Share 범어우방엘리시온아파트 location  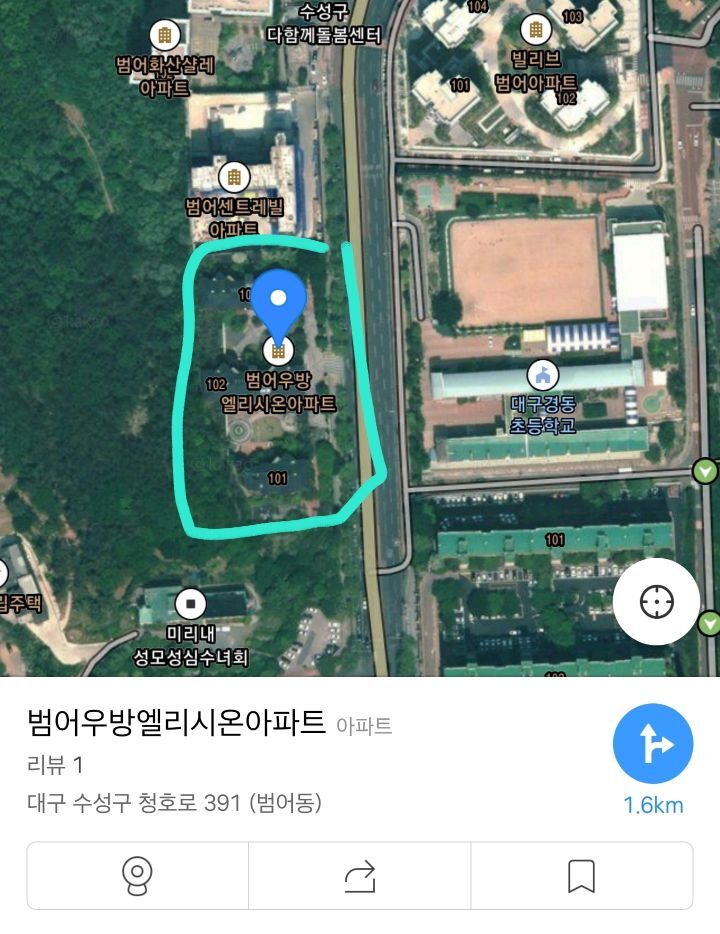pos(359,875)
